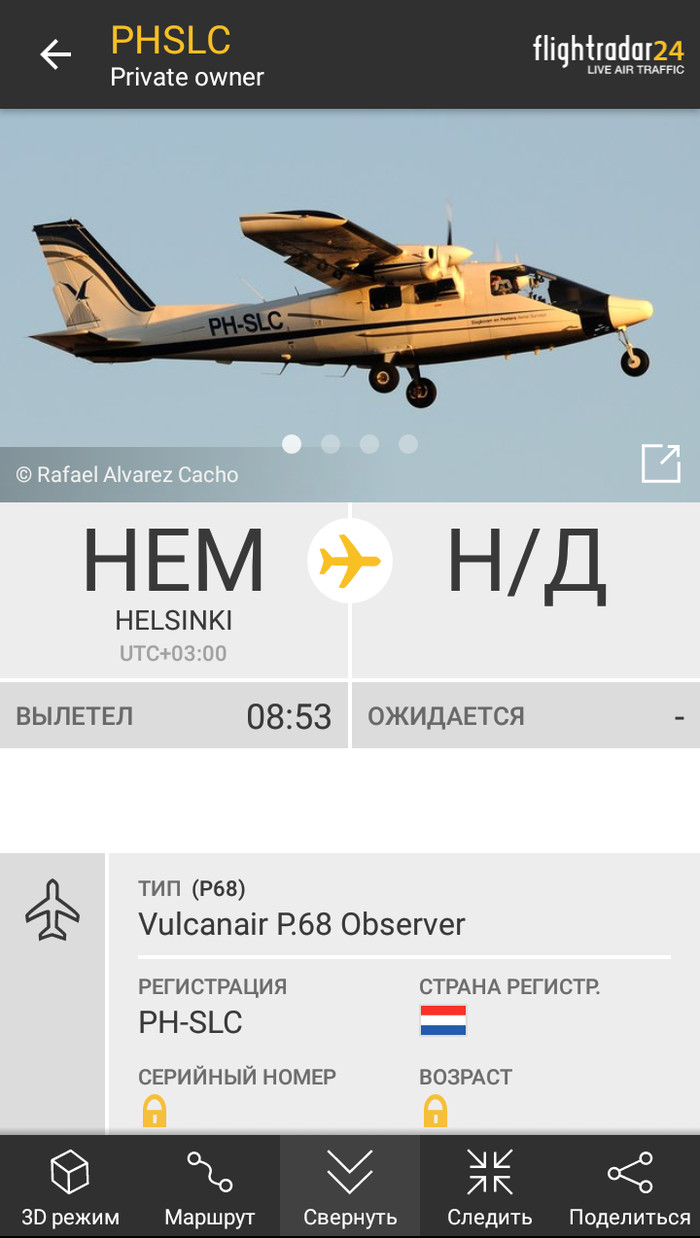
Task: Unlock the locked Серийный номер field
Action: click(x=154, y=1110)
